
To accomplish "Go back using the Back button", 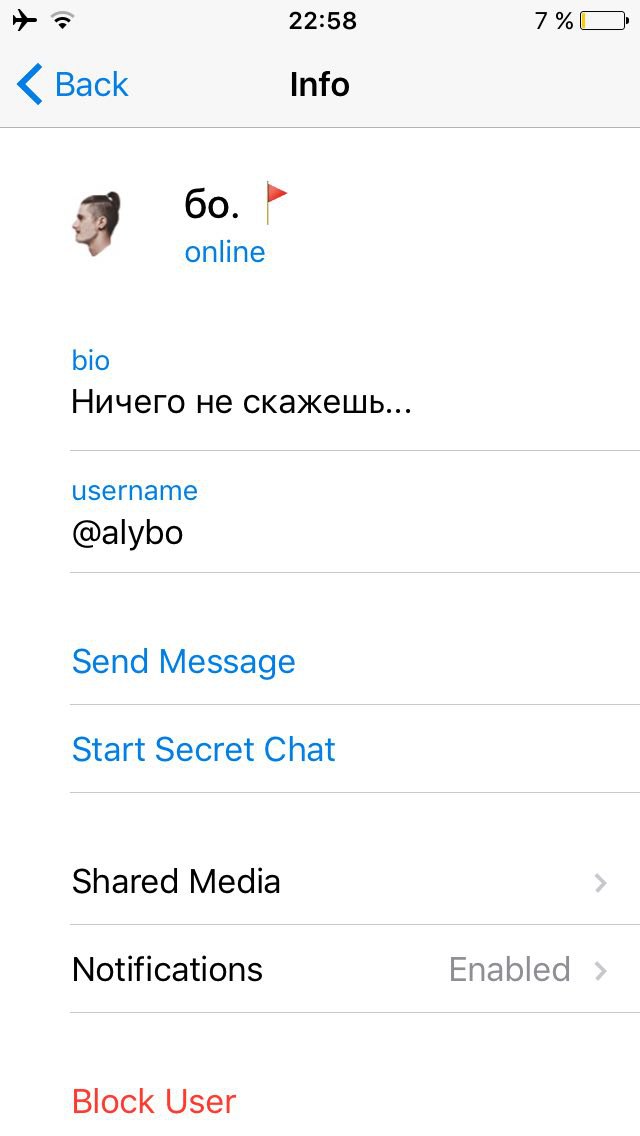I will pos(73,85).
